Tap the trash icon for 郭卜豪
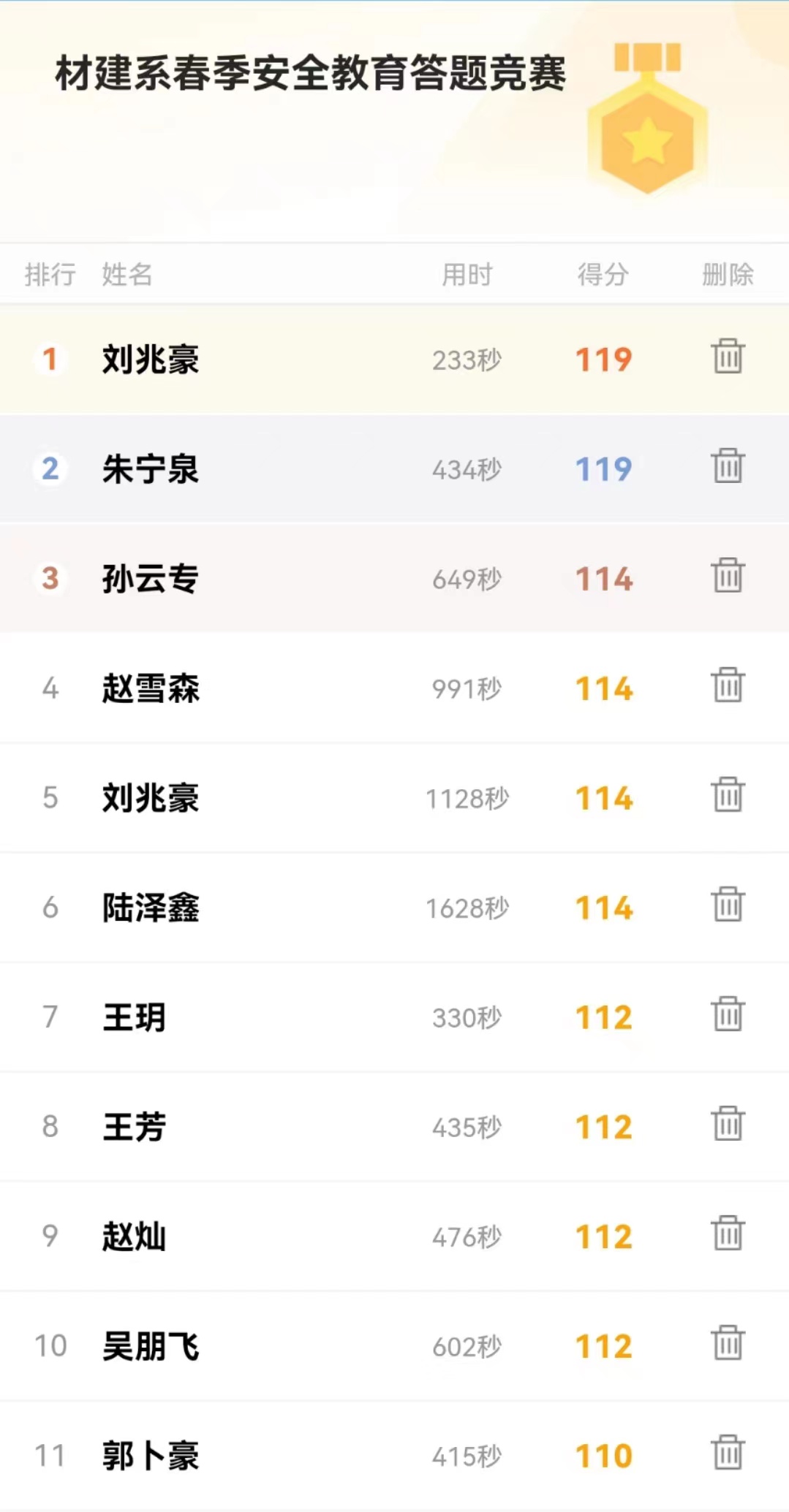The width and height of the screenshot is (789, 1512). 728,1452
